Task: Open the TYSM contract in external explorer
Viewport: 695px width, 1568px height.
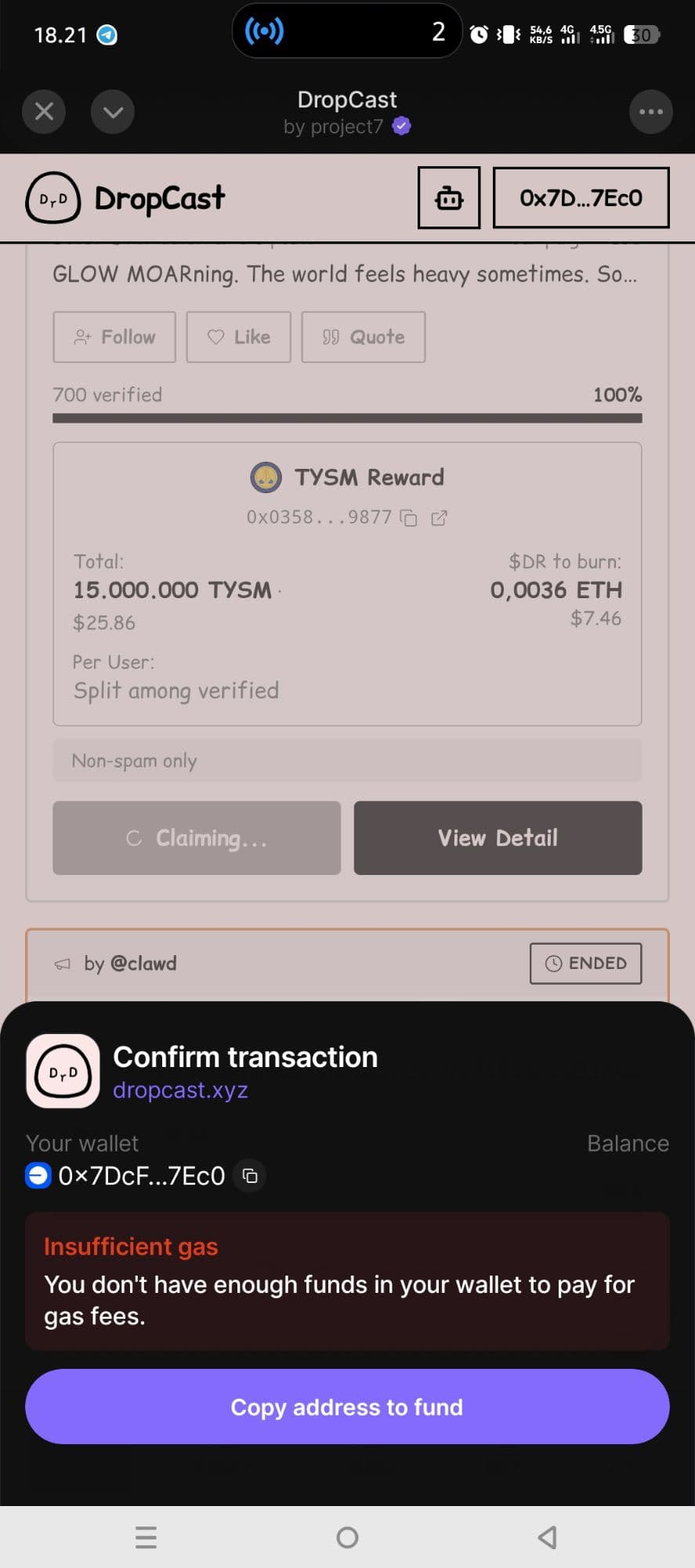Action: [439, 517]
